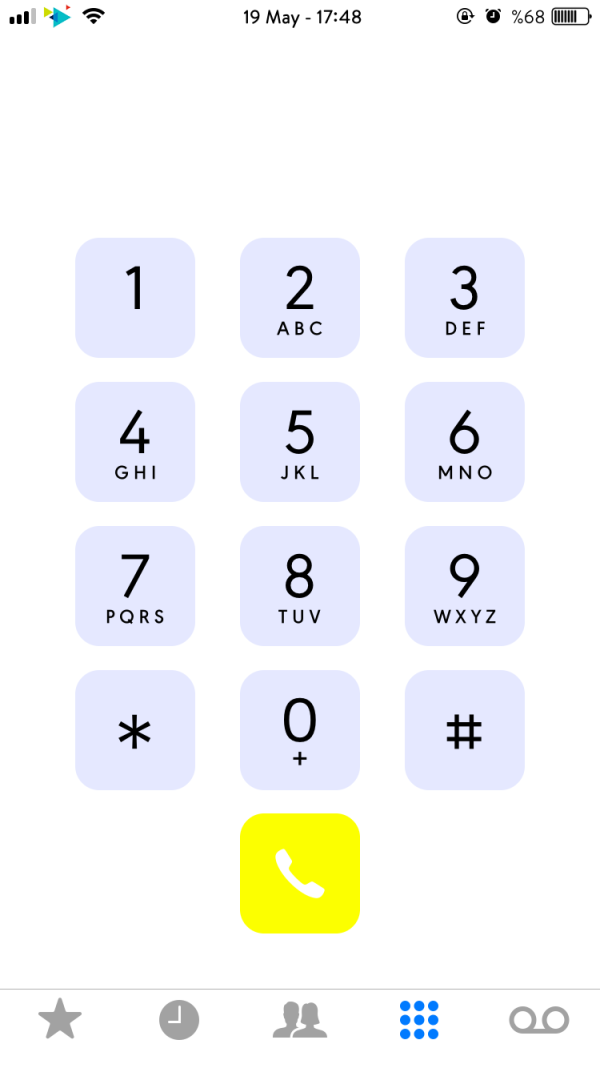The width and height of the screenshot is (600, 1068).
Task: Select the Keypad tab
Action: pyautogui.click(x=419, y=1020)
